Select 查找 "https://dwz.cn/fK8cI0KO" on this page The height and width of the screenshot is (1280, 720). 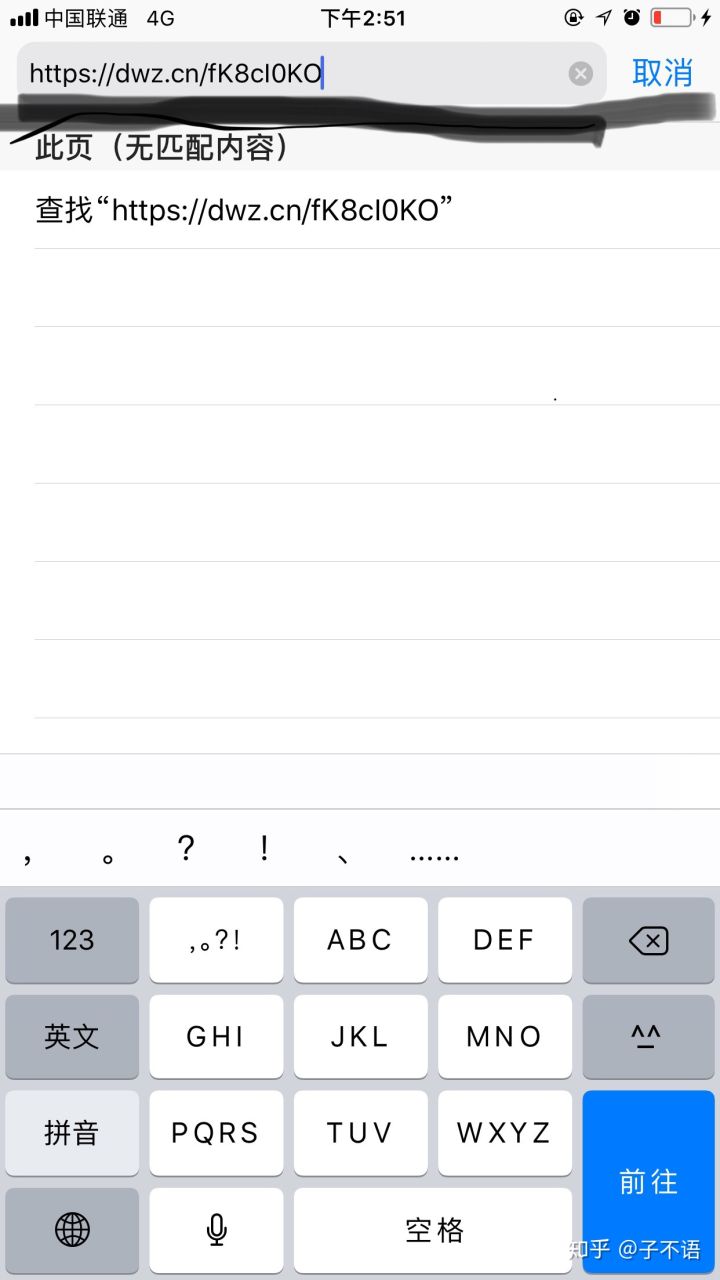tap(245, 210)
